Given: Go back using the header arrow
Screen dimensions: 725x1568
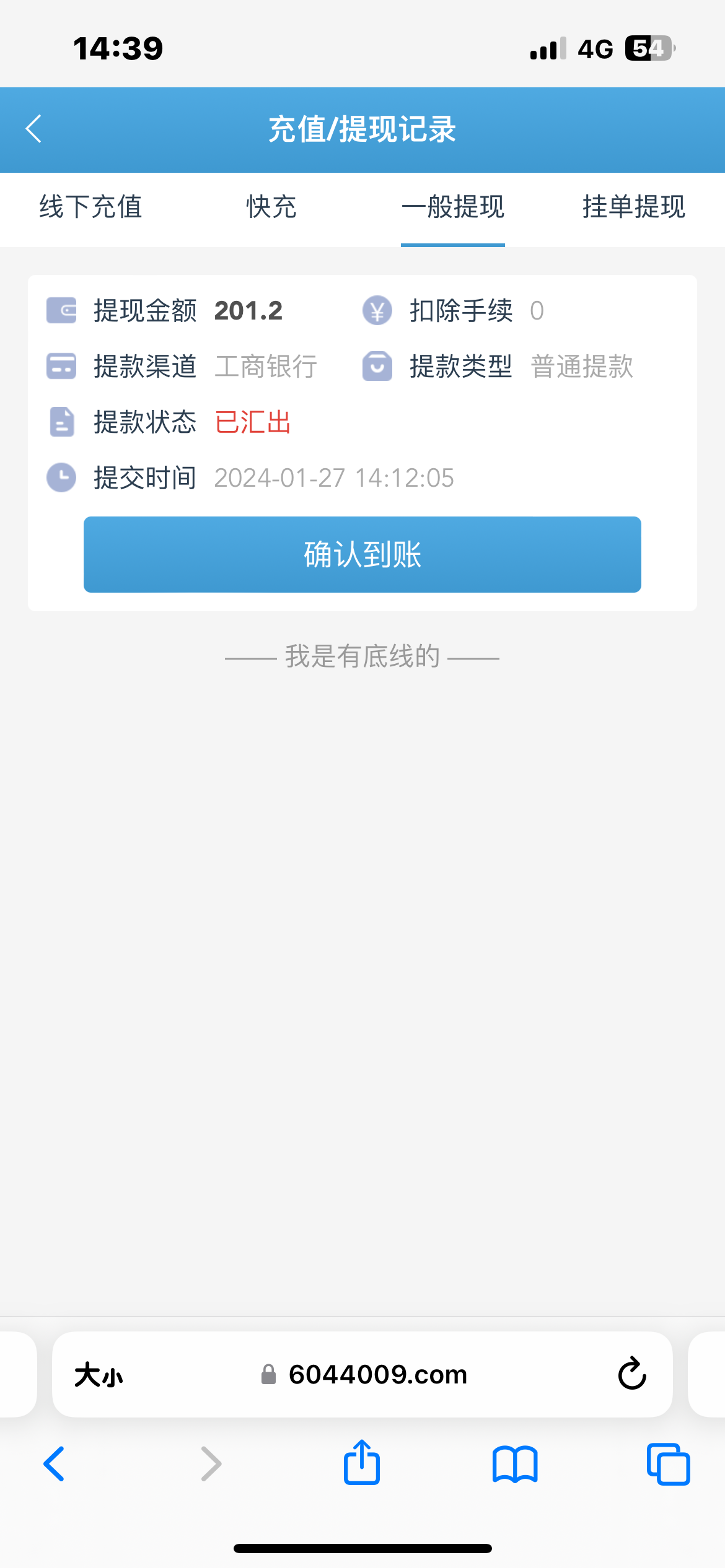Looking at the screenshot, I should pos(34,129).
